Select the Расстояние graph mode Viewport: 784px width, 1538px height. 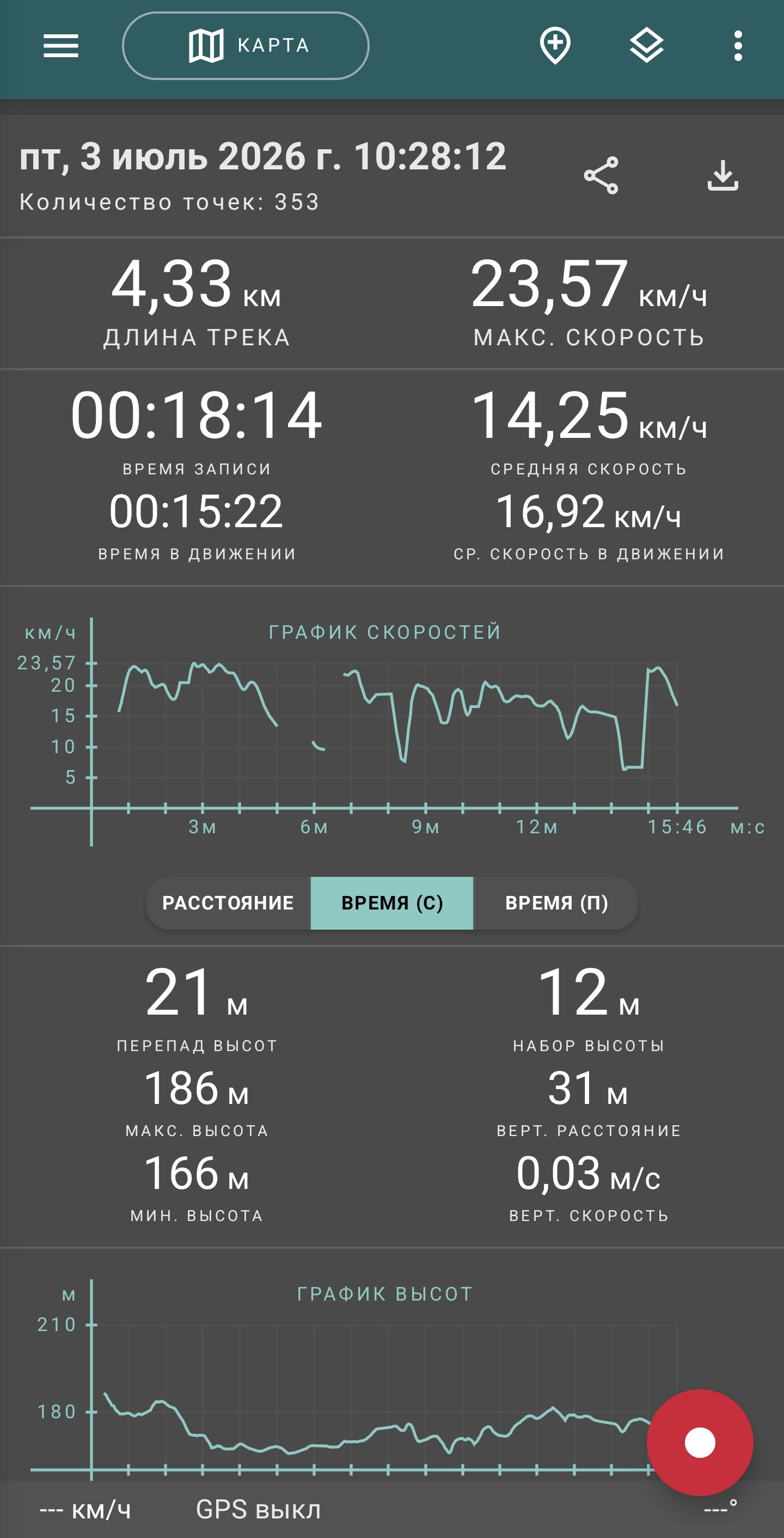click(229, 903)
